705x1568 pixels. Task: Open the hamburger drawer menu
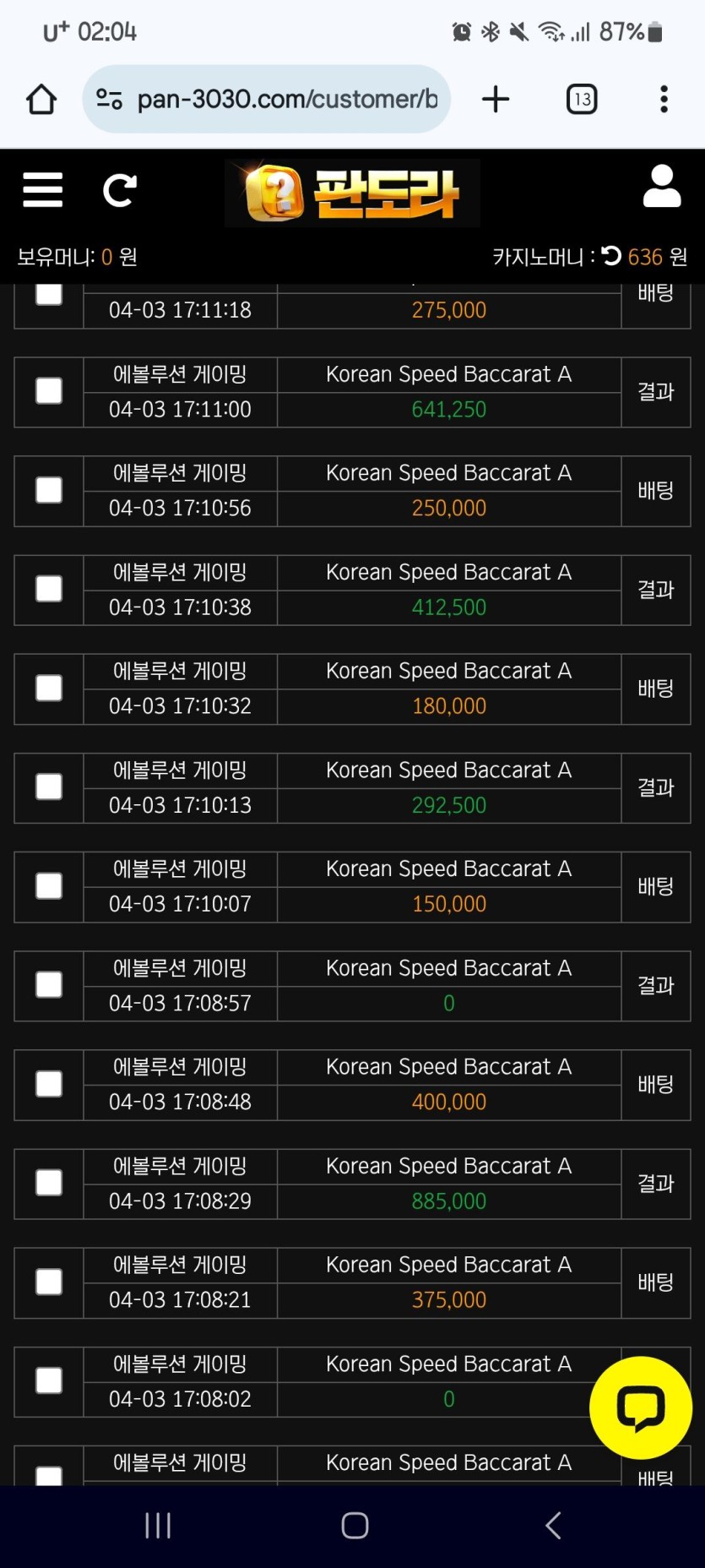click(42, 190)
